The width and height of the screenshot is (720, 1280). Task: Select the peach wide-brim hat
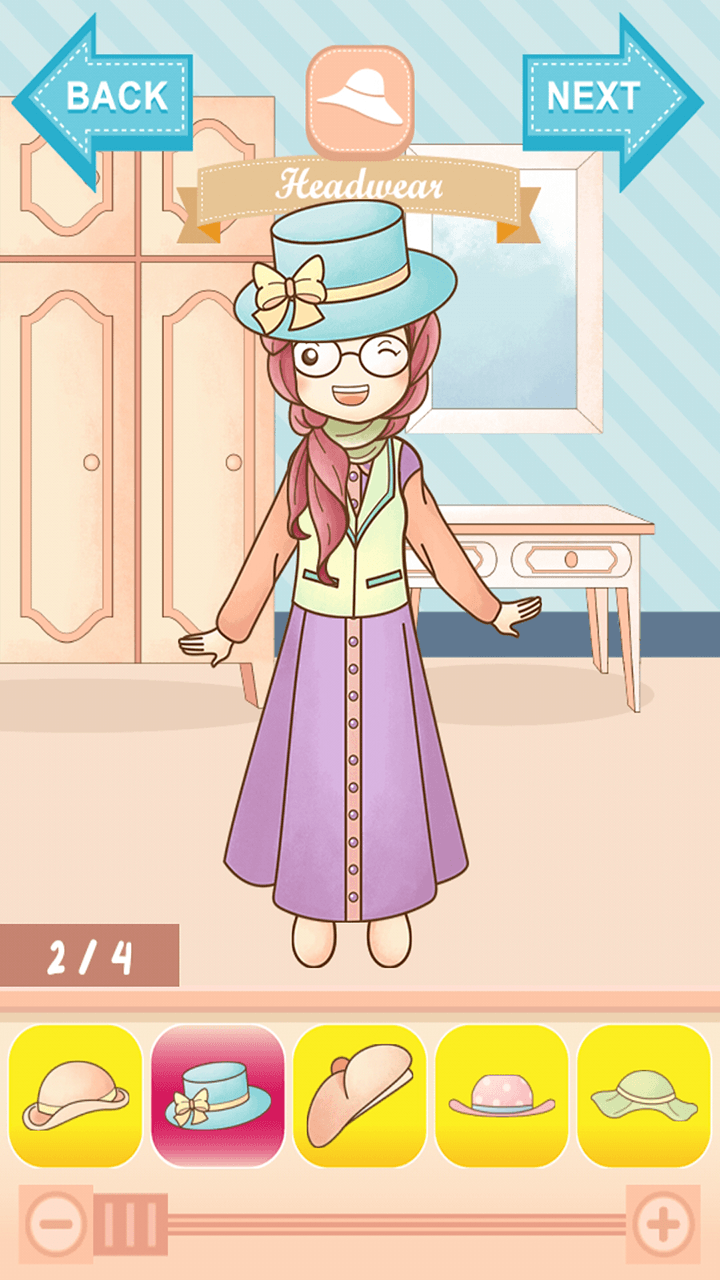[x=76, y=1096]
